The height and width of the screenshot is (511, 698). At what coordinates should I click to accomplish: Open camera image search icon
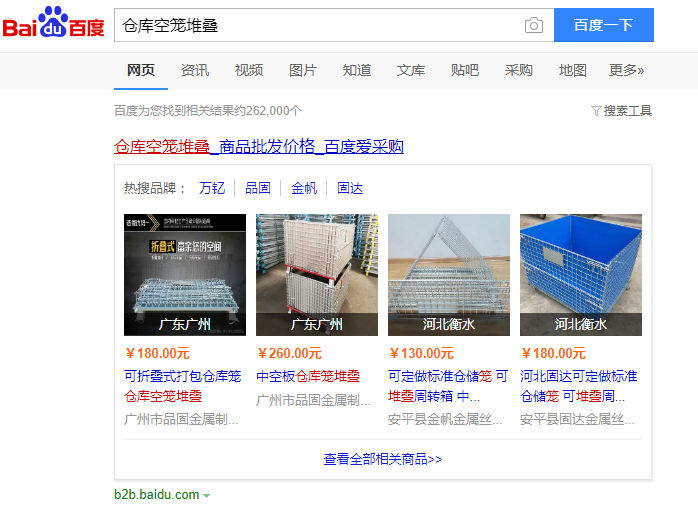[534, 26]
